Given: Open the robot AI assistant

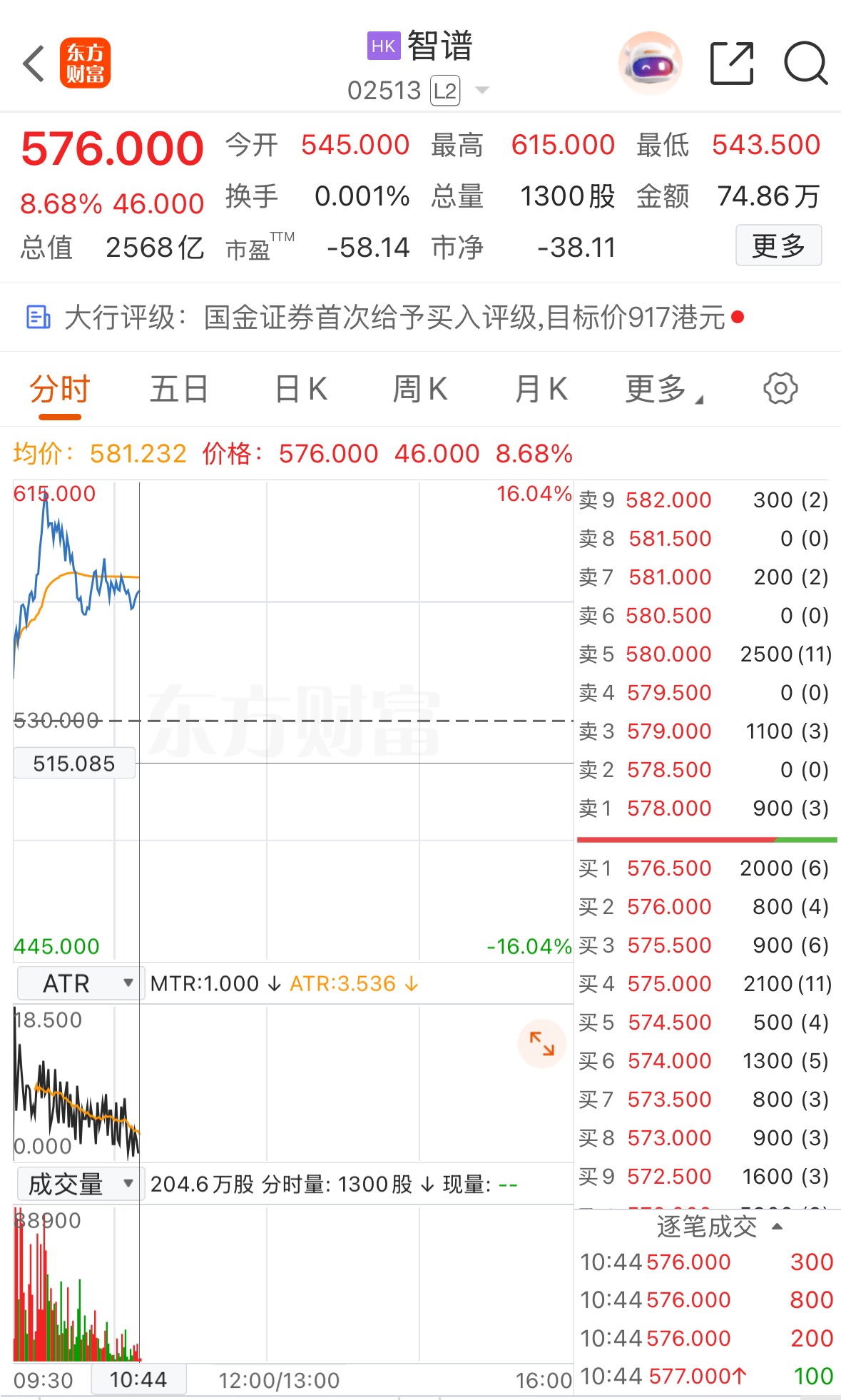Looking at the screenshot, I should [650, 64].
